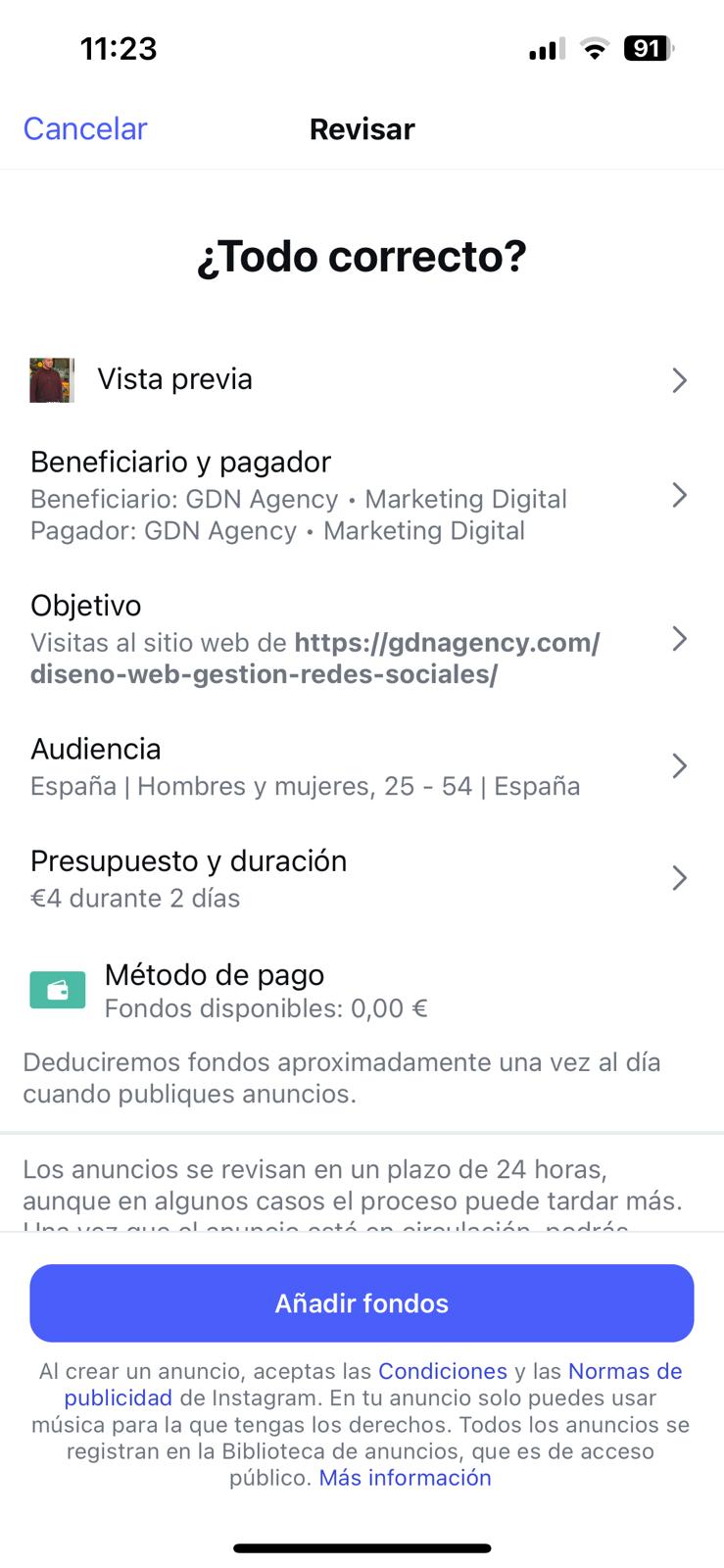This screenshot has height=1568, width=724.
Task: Tap Cancelar to exit the review
Action: [x=85, y=128]
